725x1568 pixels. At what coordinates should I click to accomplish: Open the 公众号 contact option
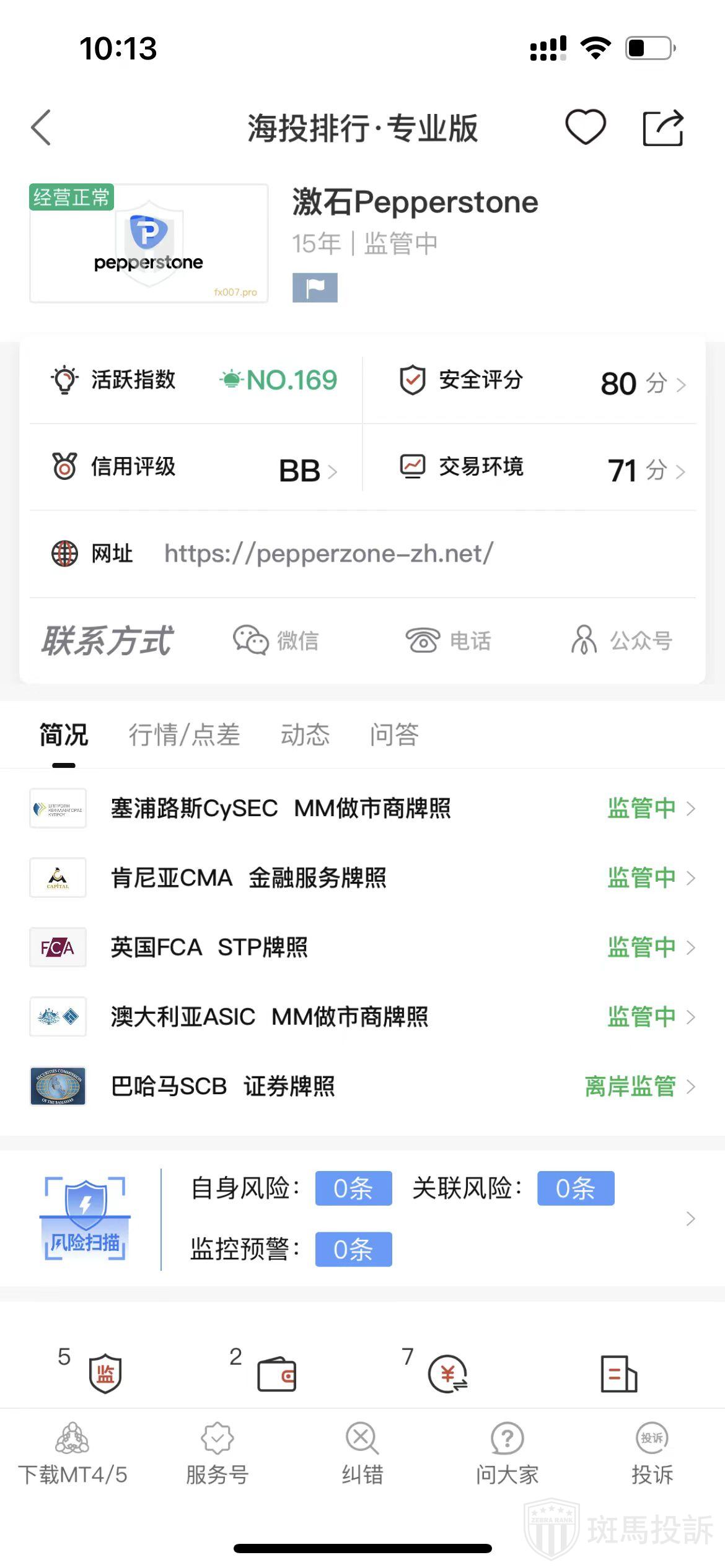click(622, 640)
